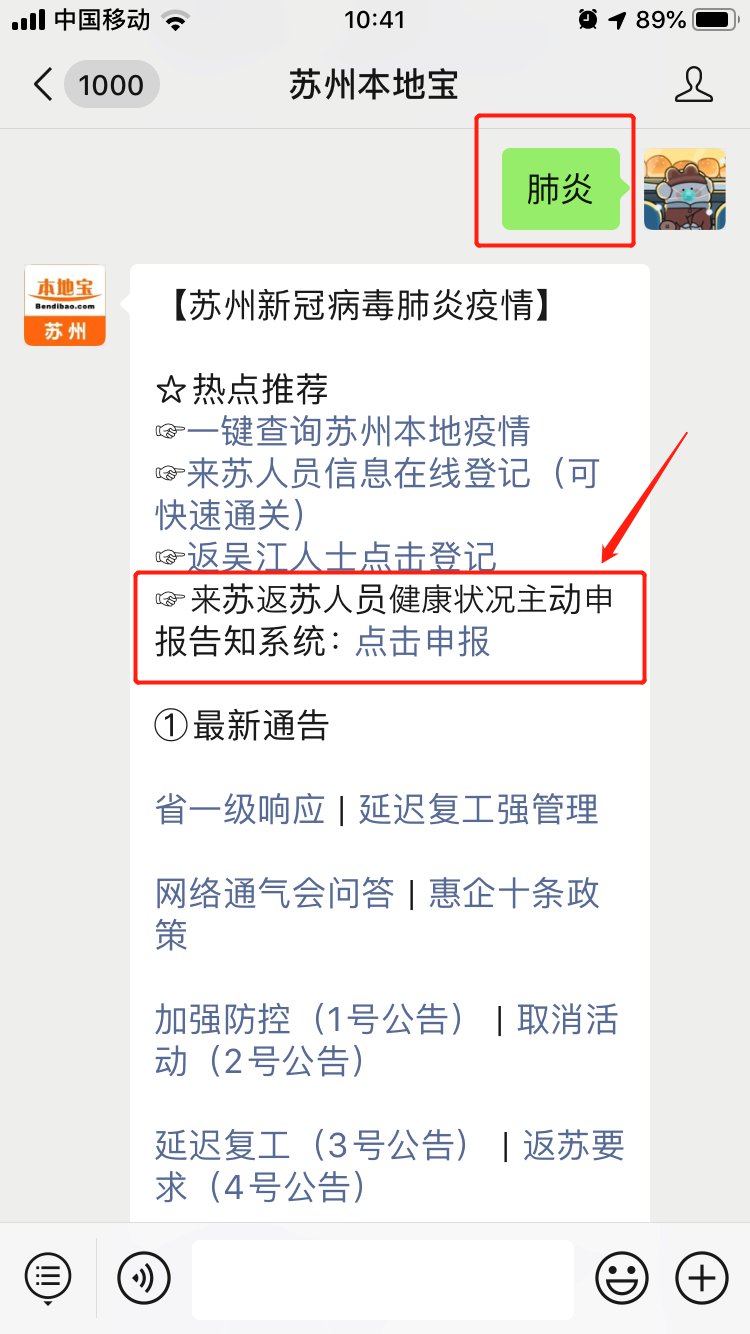This screenshot has width=750, height=1334.
Task: Open the plus attachments menu
Action: pos(702,1278)
